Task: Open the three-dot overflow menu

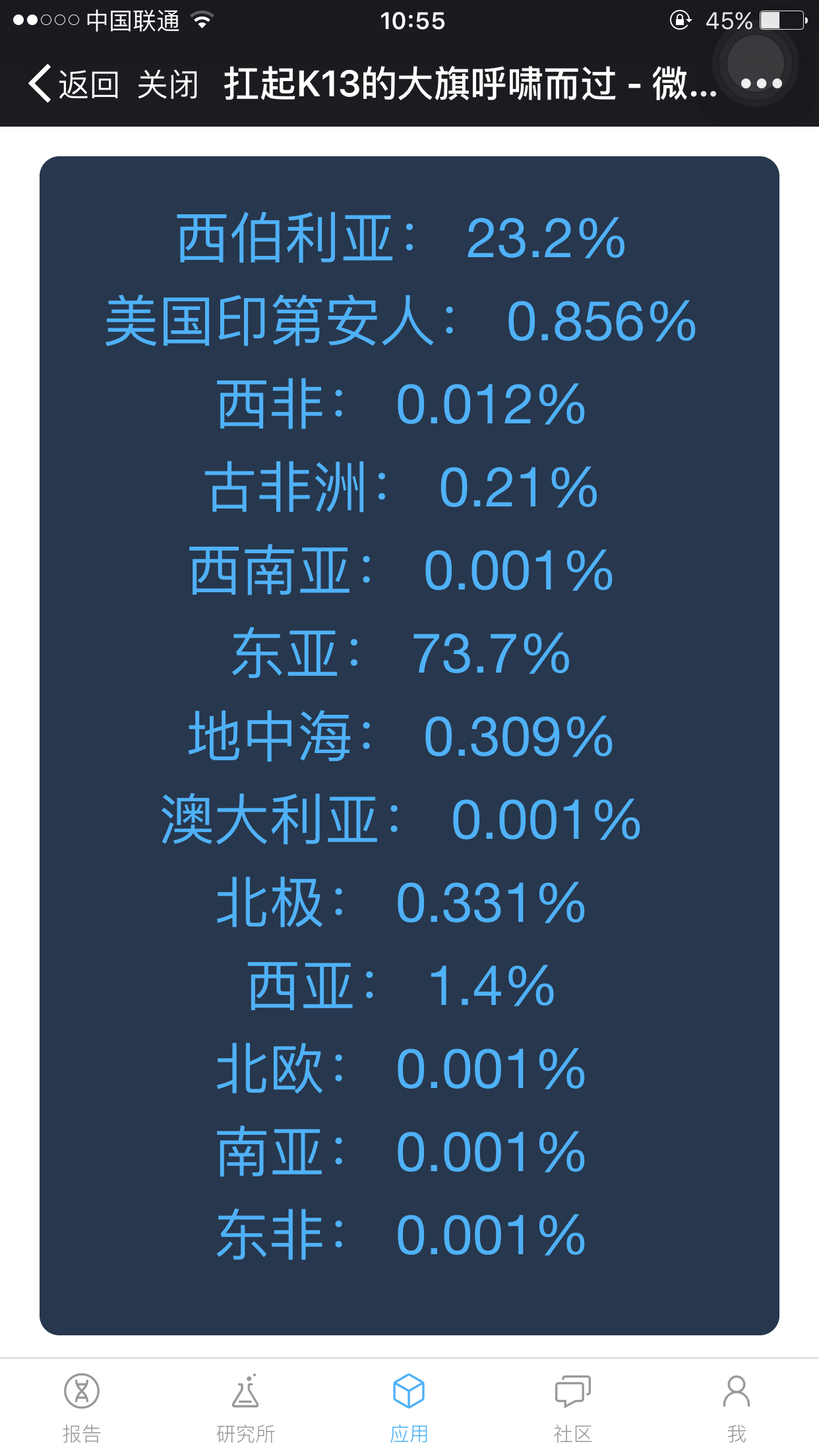Action: pos(761,84)
